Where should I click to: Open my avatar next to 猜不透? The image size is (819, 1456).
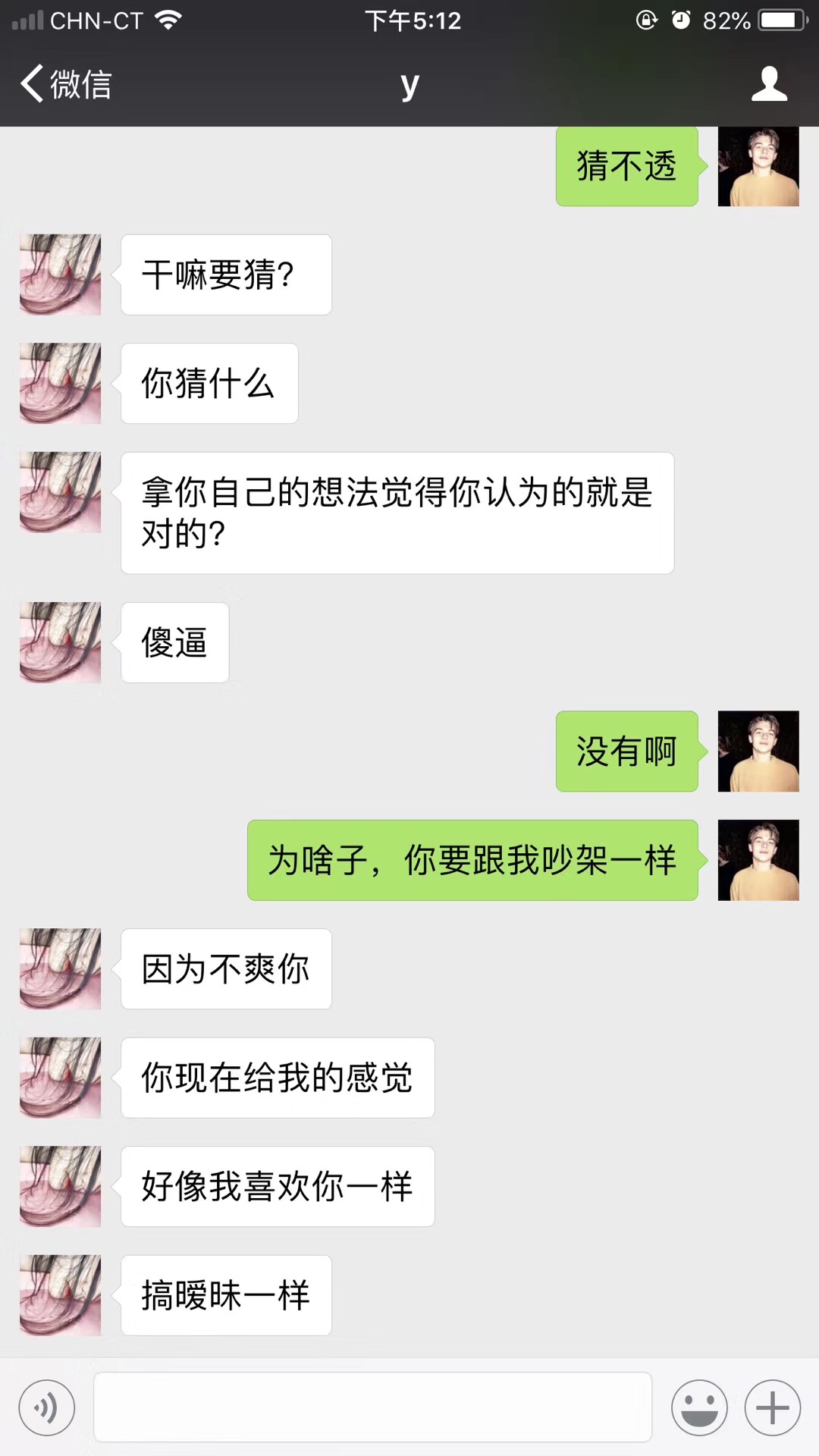click(758, 167)
